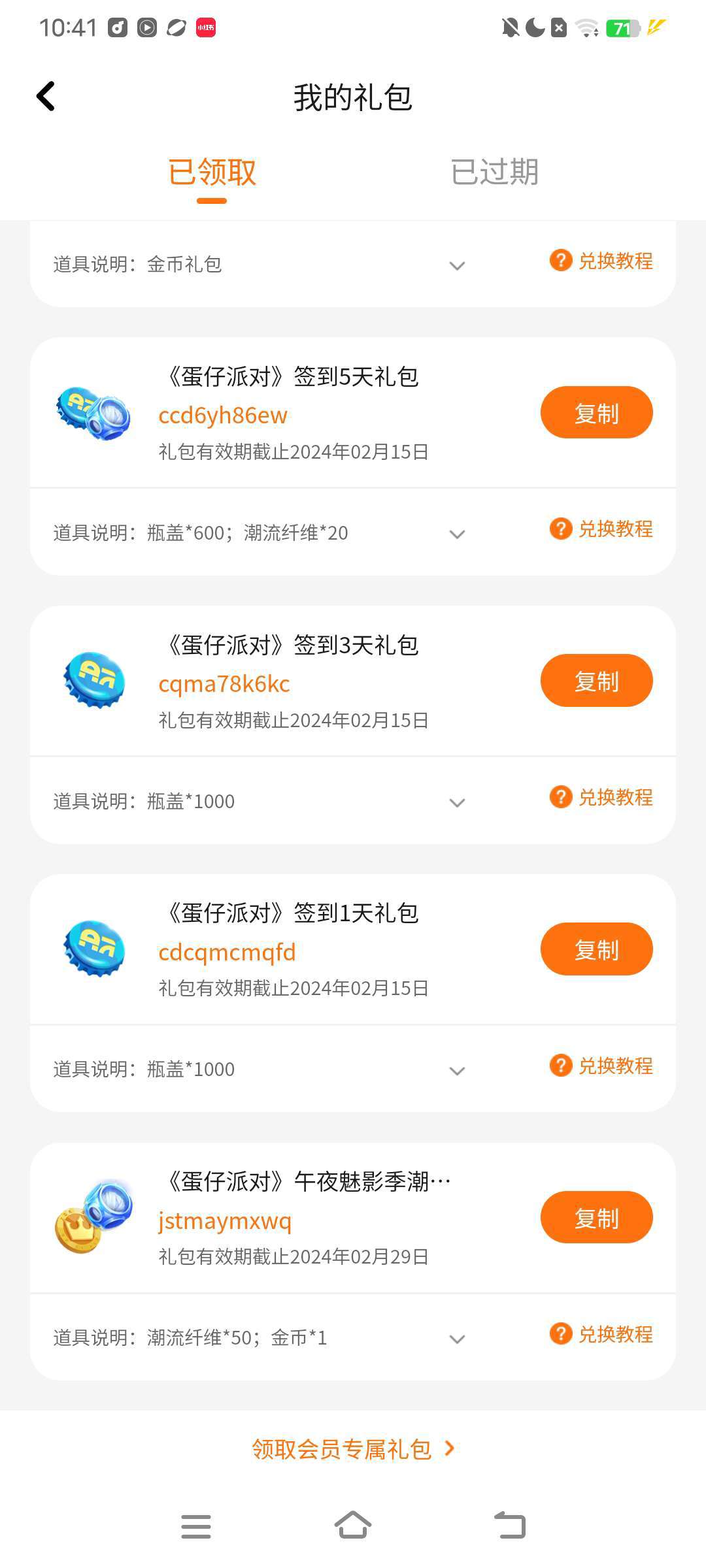Expand the 金币礼包 item description
Image resolution: width=706 pixels, height=1568 pixels.
457,265
